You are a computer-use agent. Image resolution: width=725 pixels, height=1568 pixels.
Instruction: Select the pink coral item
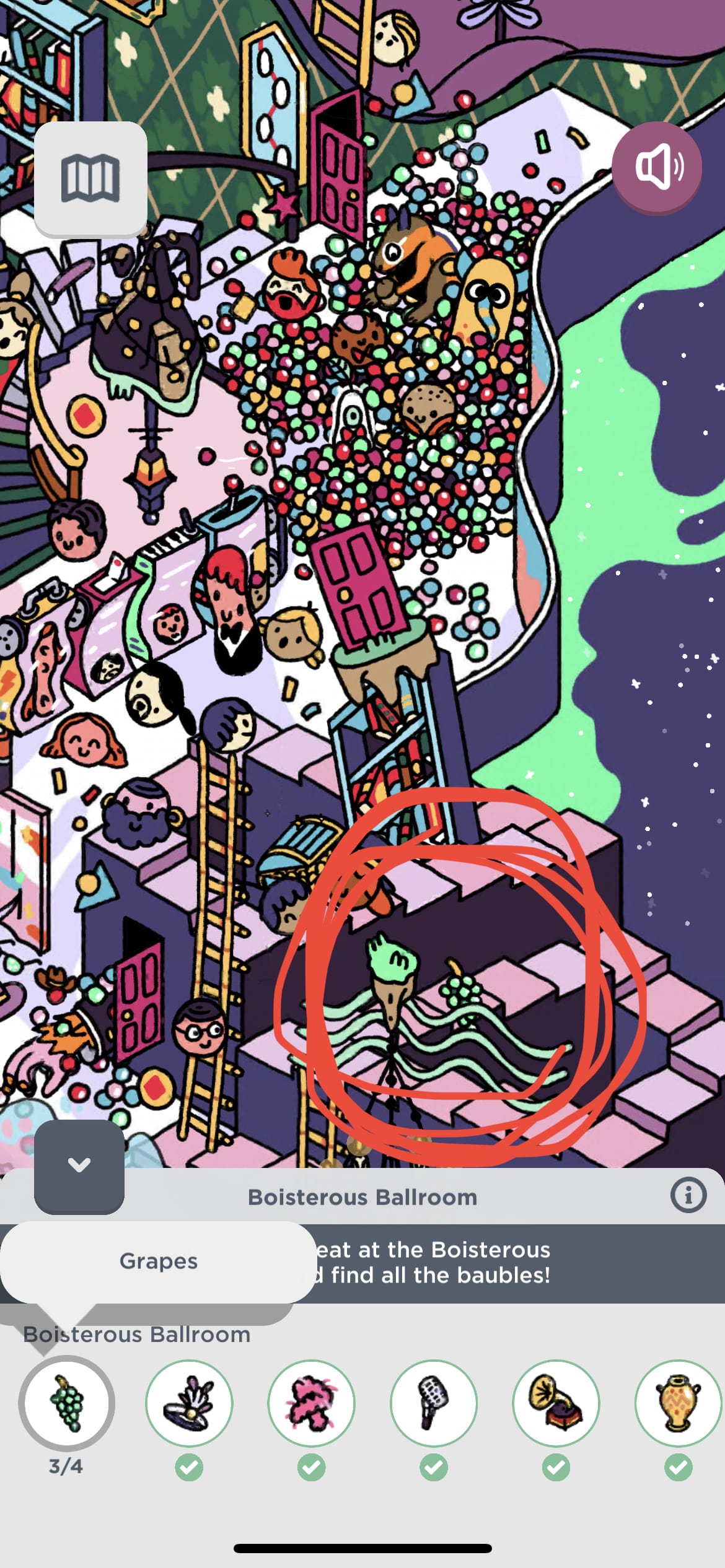[311, 1403]
